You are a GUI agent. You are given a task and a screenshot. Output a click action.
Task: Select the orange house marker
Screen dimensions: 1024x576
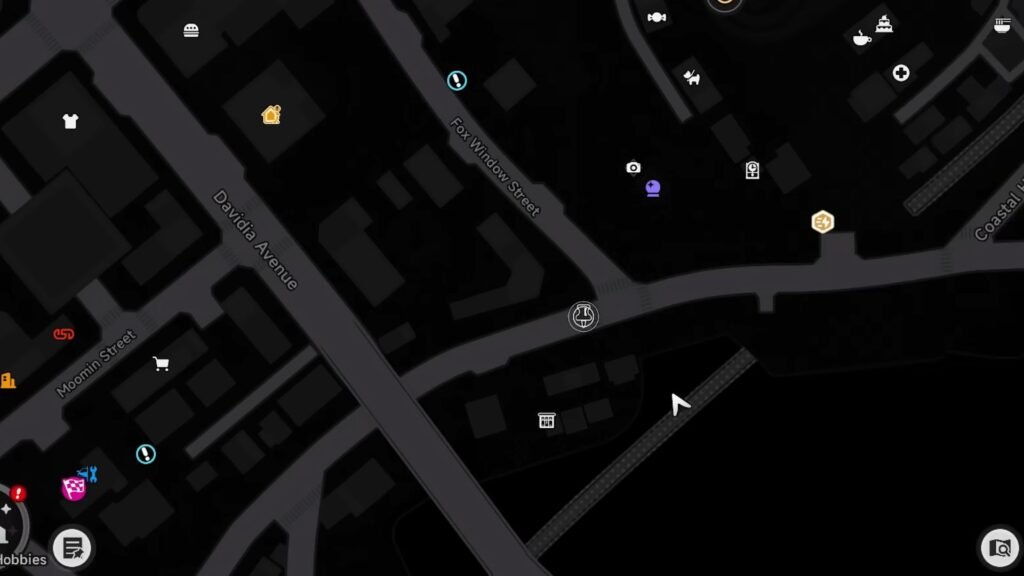[271, 115]
